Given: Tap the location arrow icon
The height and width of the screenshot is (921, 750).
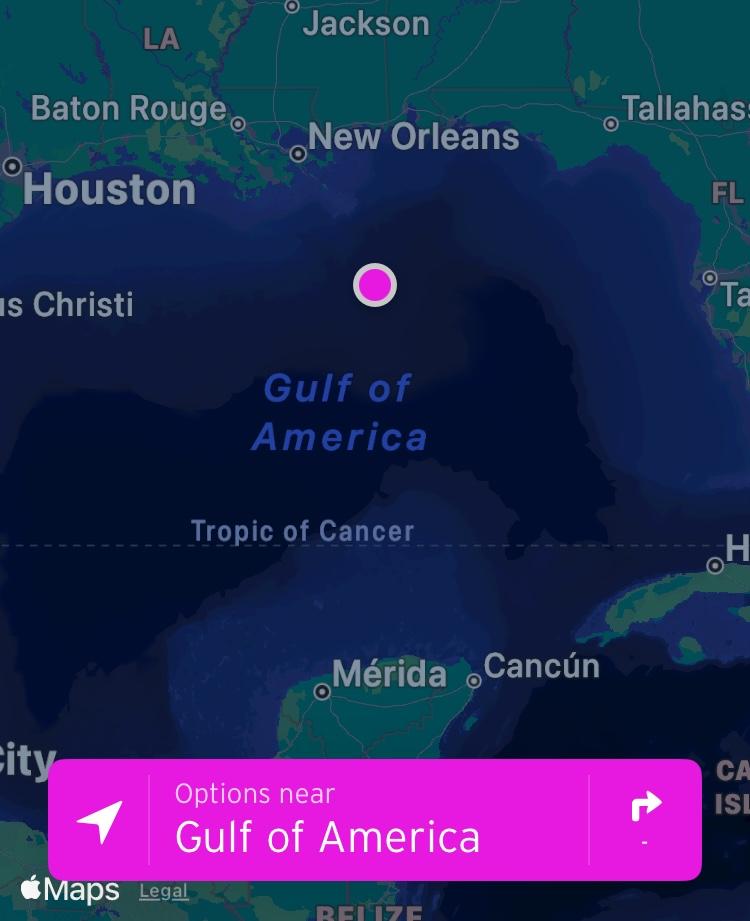Looking at the screenshot, I should [99, 820].
